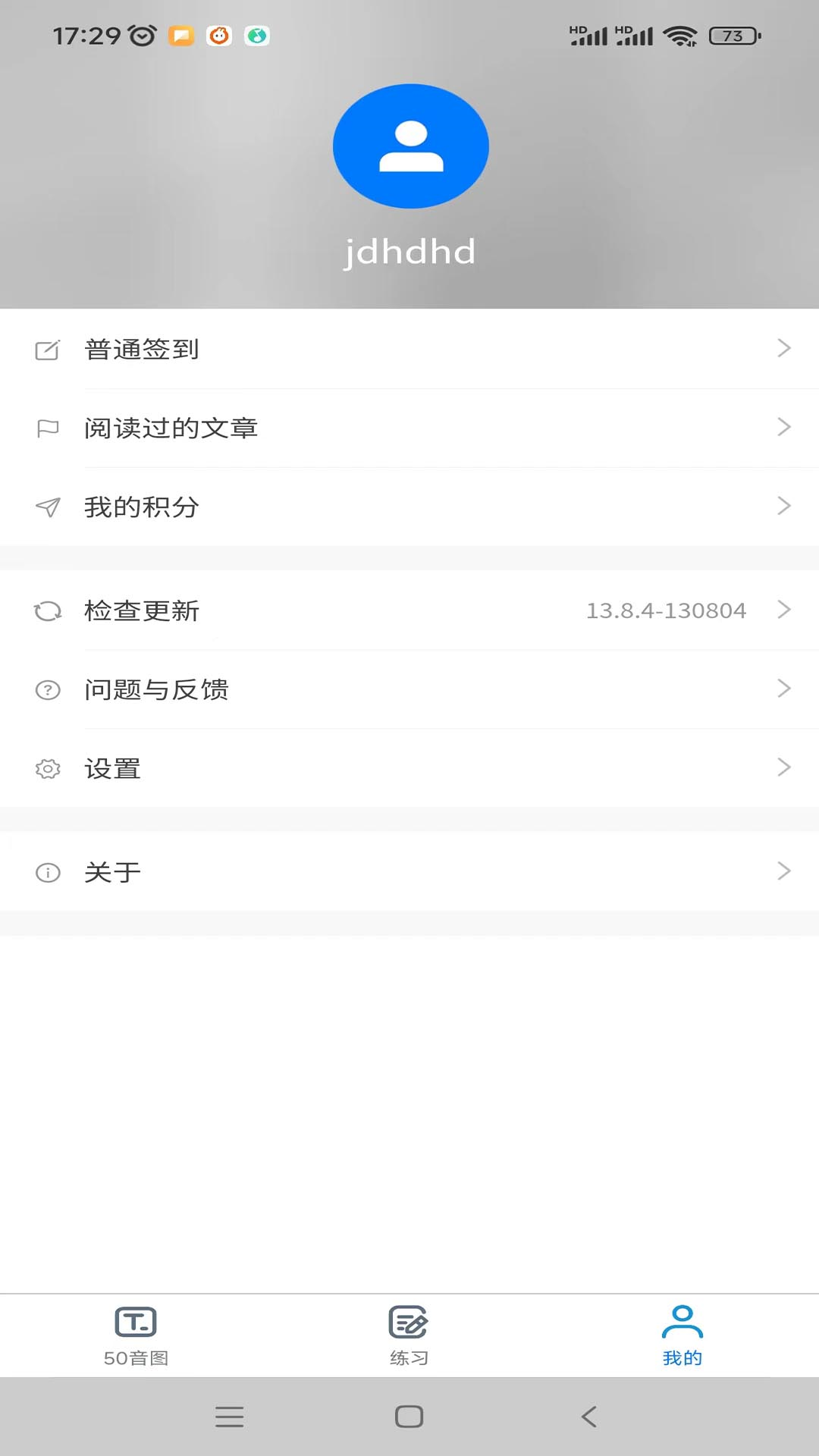Go back using system back button

click(589, 1417)
